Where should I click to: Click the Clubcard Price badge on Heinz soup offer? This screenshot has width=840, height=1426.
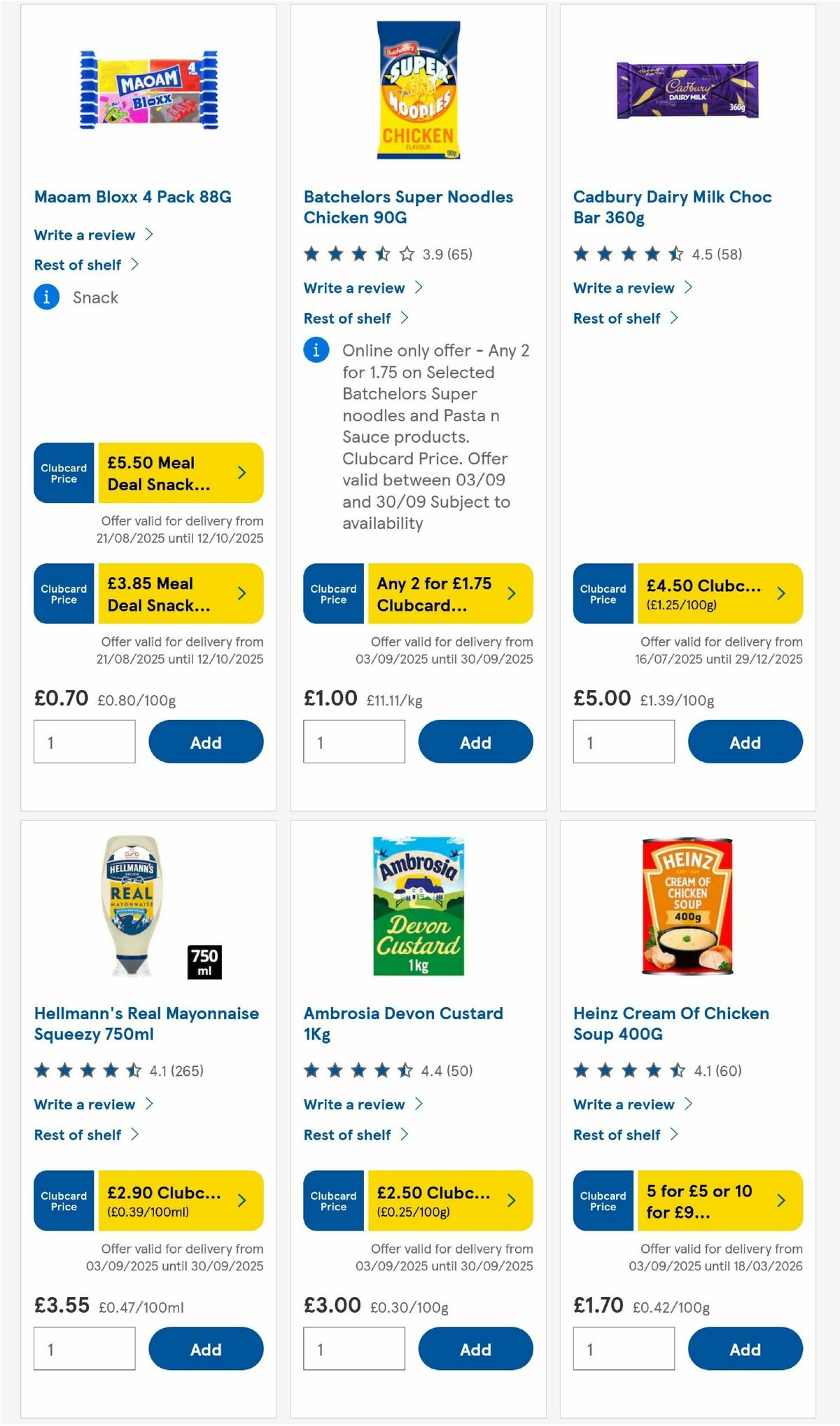[x=602, y=1201]
